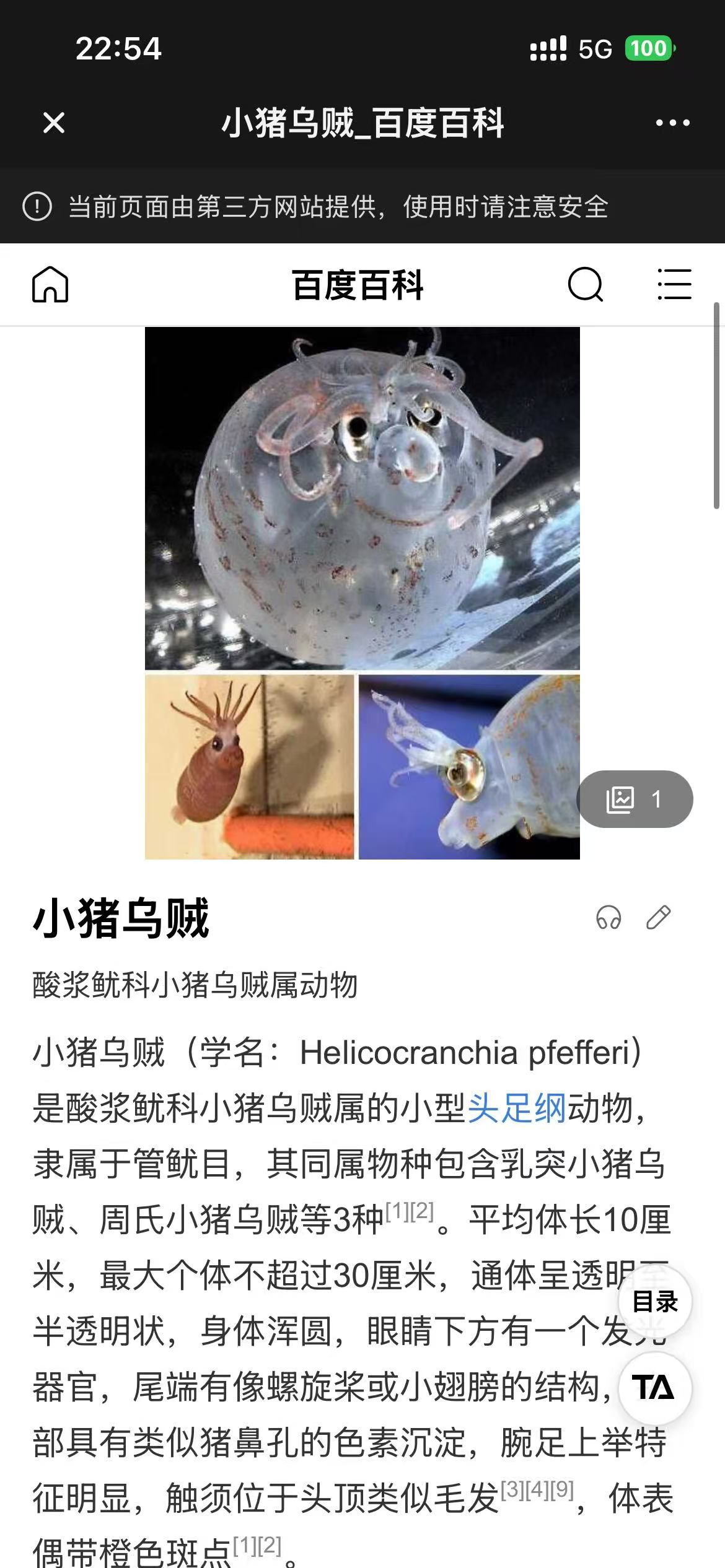This screenshot has width=725, height=1568.
Task: Enlarge the piglet squid main image
Action: tap(362, 499)
